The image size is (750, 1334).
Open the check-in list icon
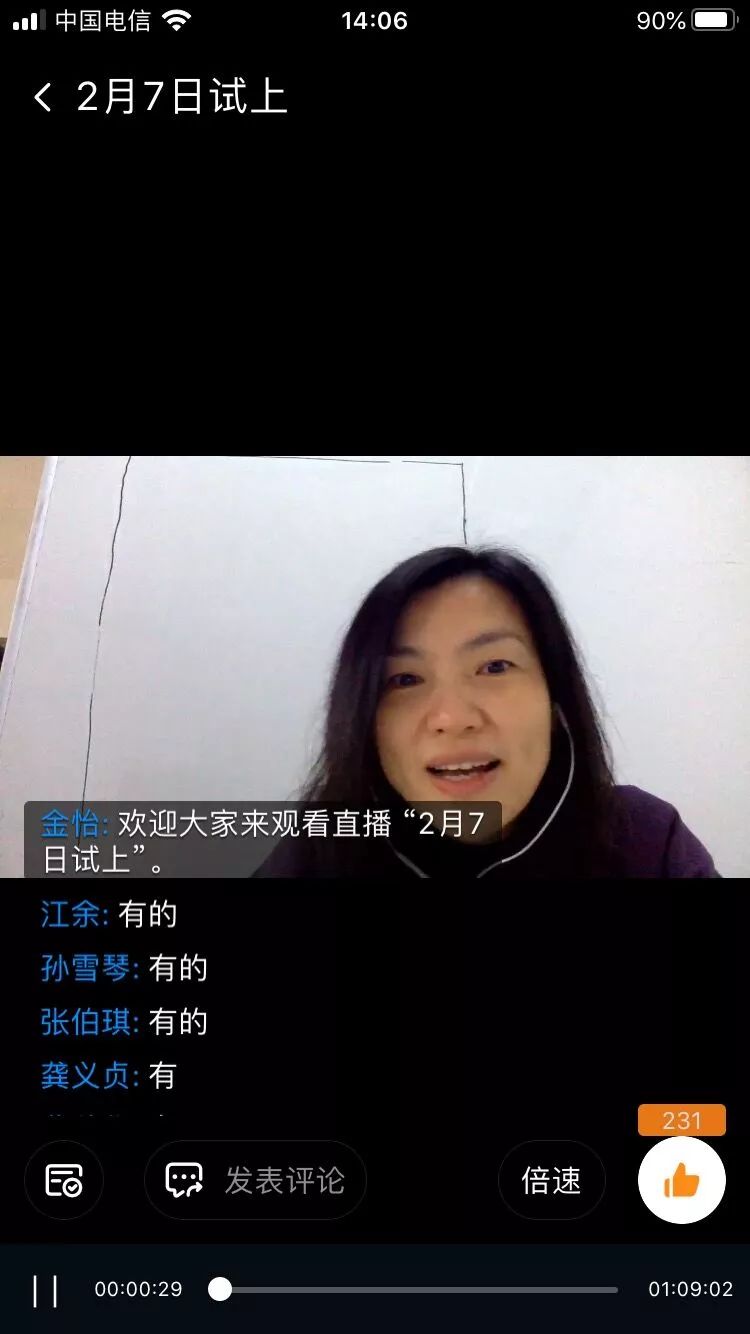coord(64,1180)
